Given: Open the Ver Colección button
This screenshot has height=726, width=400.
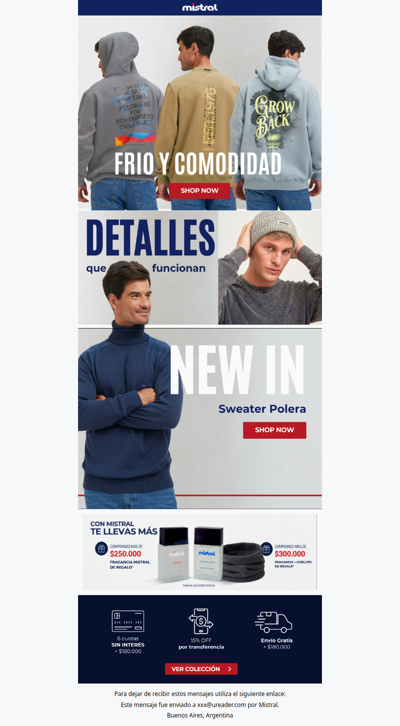Looking at the screenshot, I should point(201,669).
